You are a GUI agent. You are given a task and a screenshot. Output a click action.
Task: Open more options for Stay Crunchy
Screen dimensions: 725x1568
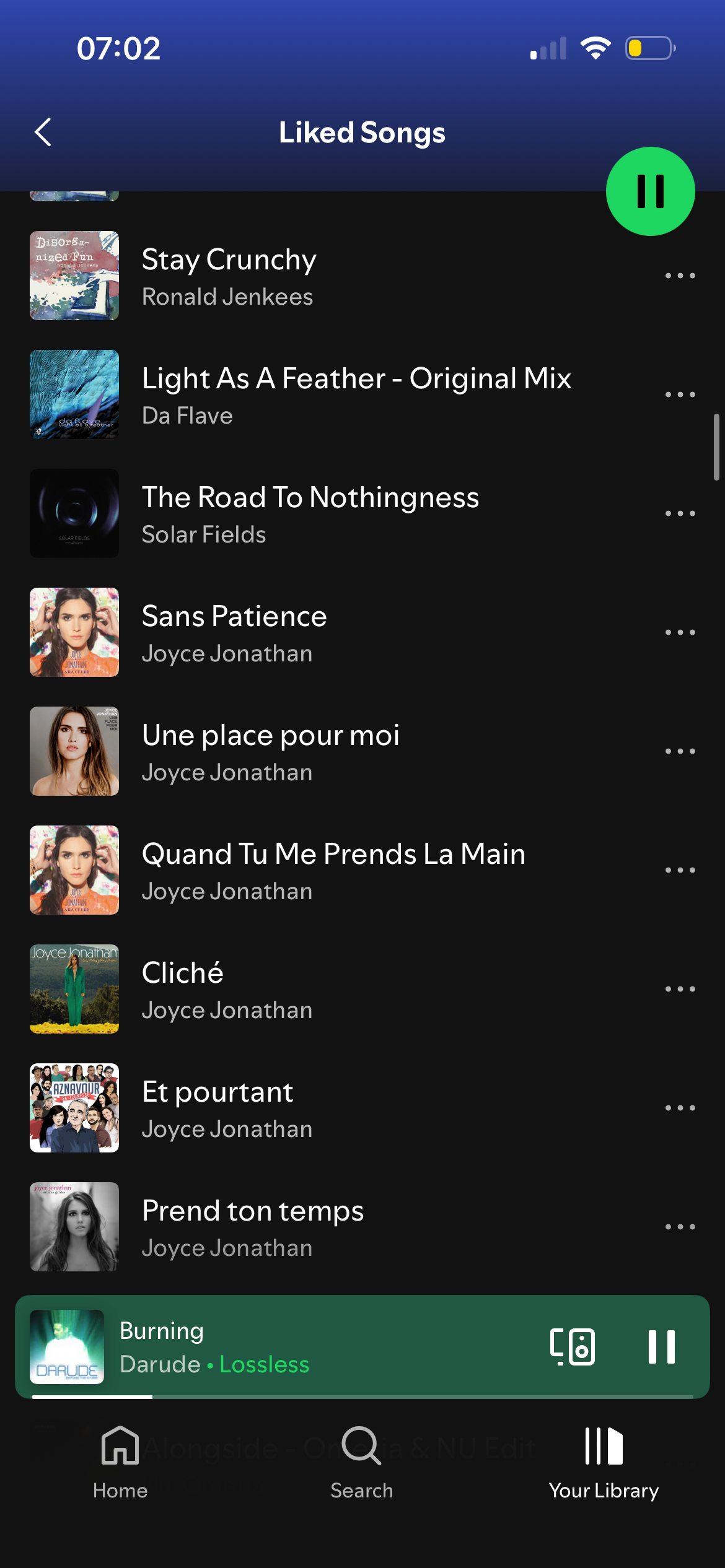(x=680, y=276)
